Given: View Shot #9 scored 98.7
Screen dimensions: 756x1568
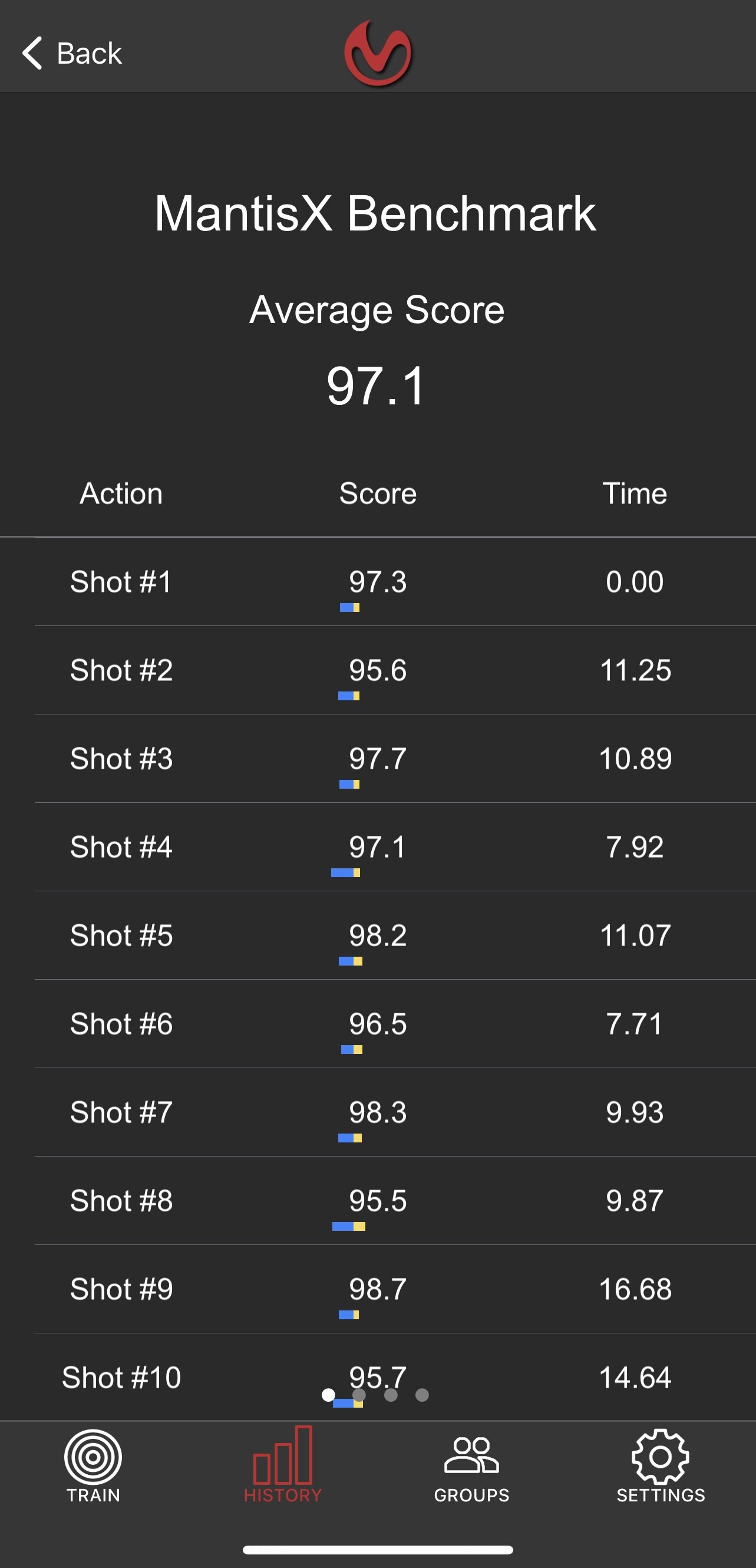Looking at the screenshot, I should 377,1289.
